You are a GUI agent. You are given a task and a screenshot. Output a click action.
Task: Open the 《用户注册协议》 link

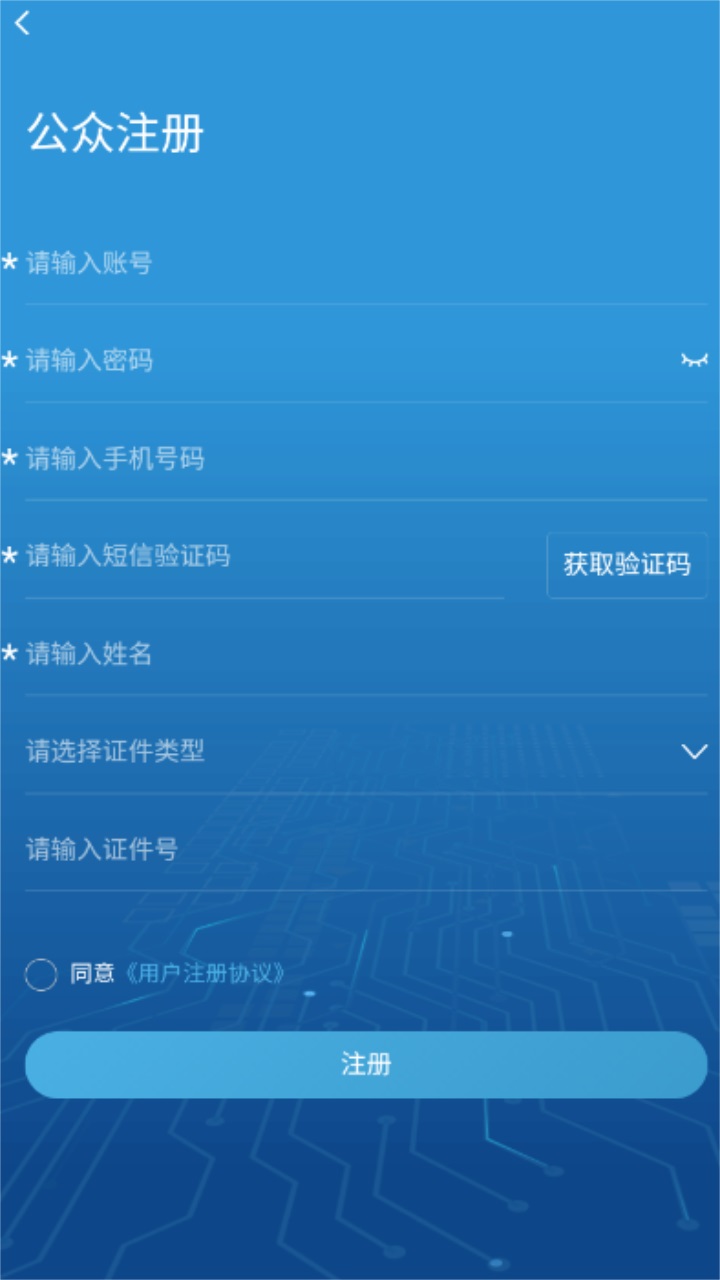coord(205,974)
